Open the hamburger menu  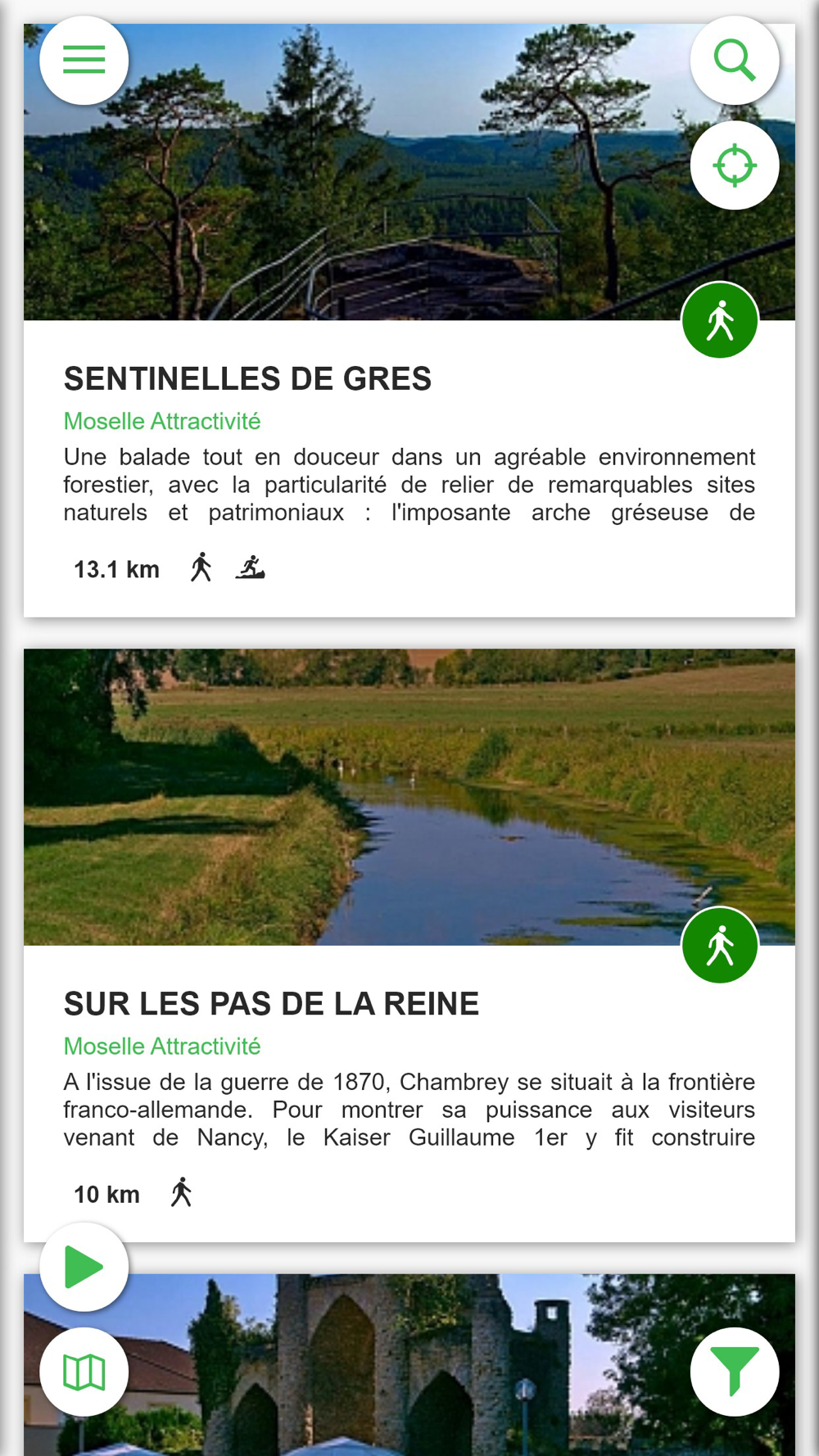[84, 61]
